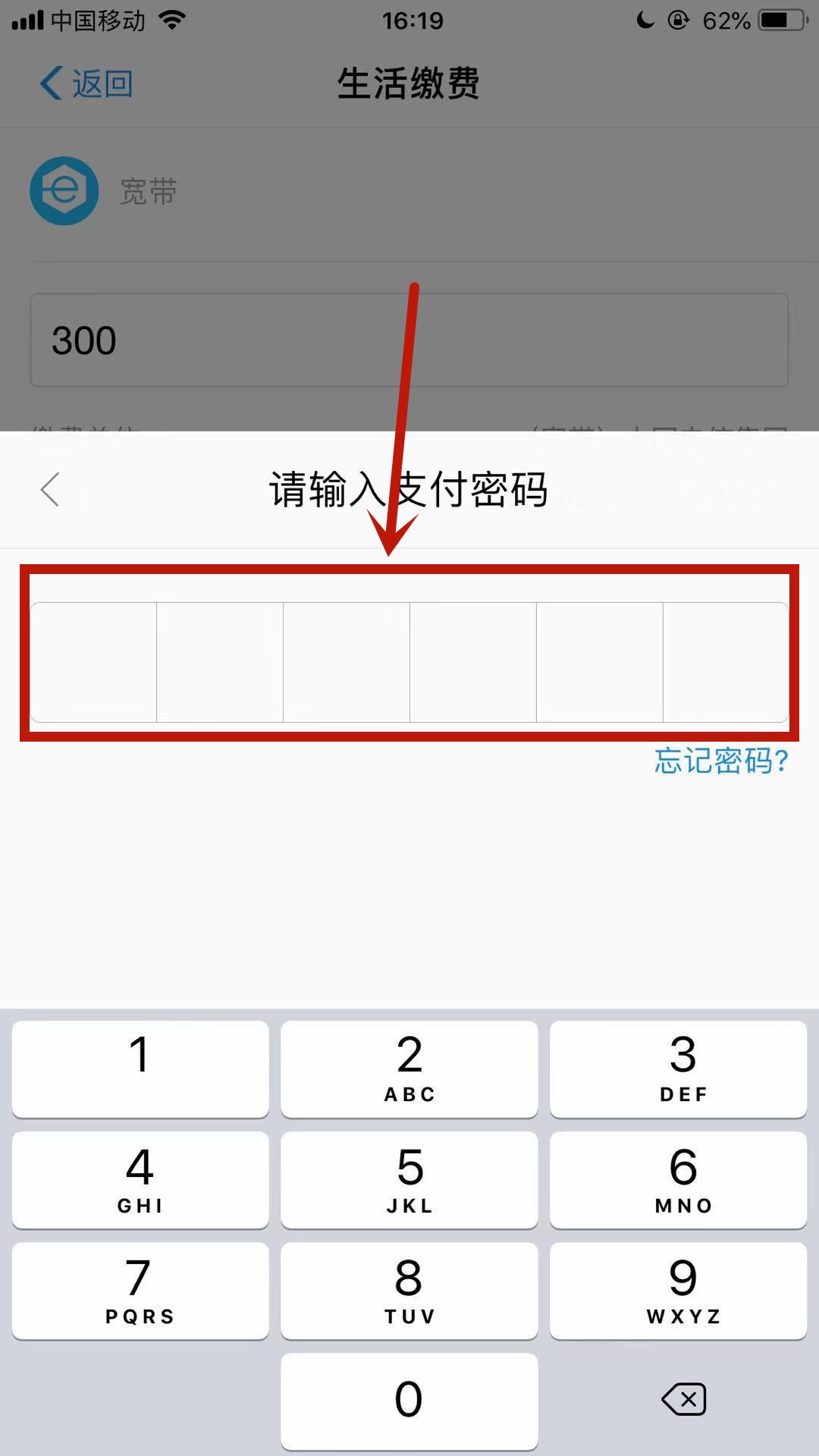Enter digit 2 on keypad

pyautogui.click(x=409, y=1068)
